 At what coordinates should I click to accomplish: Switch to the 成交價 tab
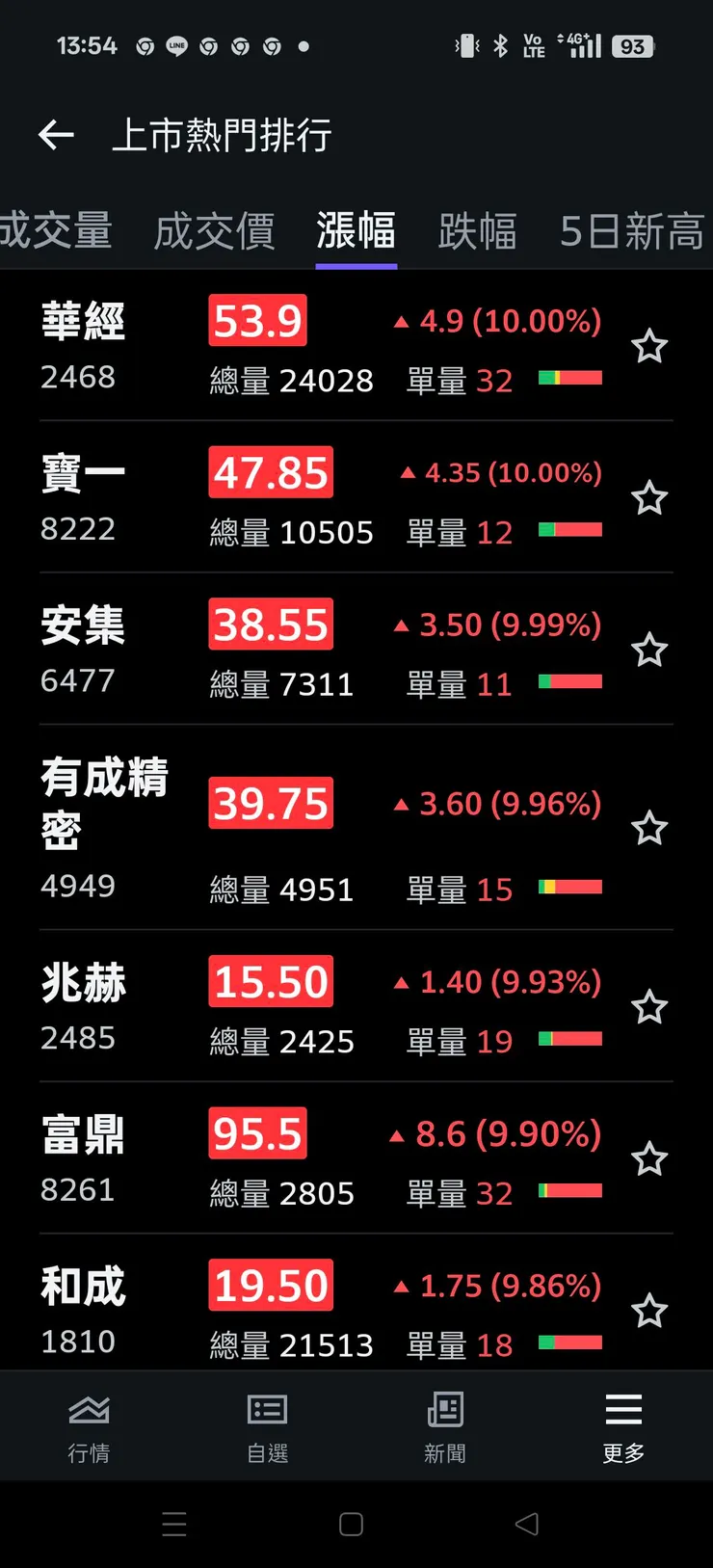pyautogui.click(x=214, y=231)
